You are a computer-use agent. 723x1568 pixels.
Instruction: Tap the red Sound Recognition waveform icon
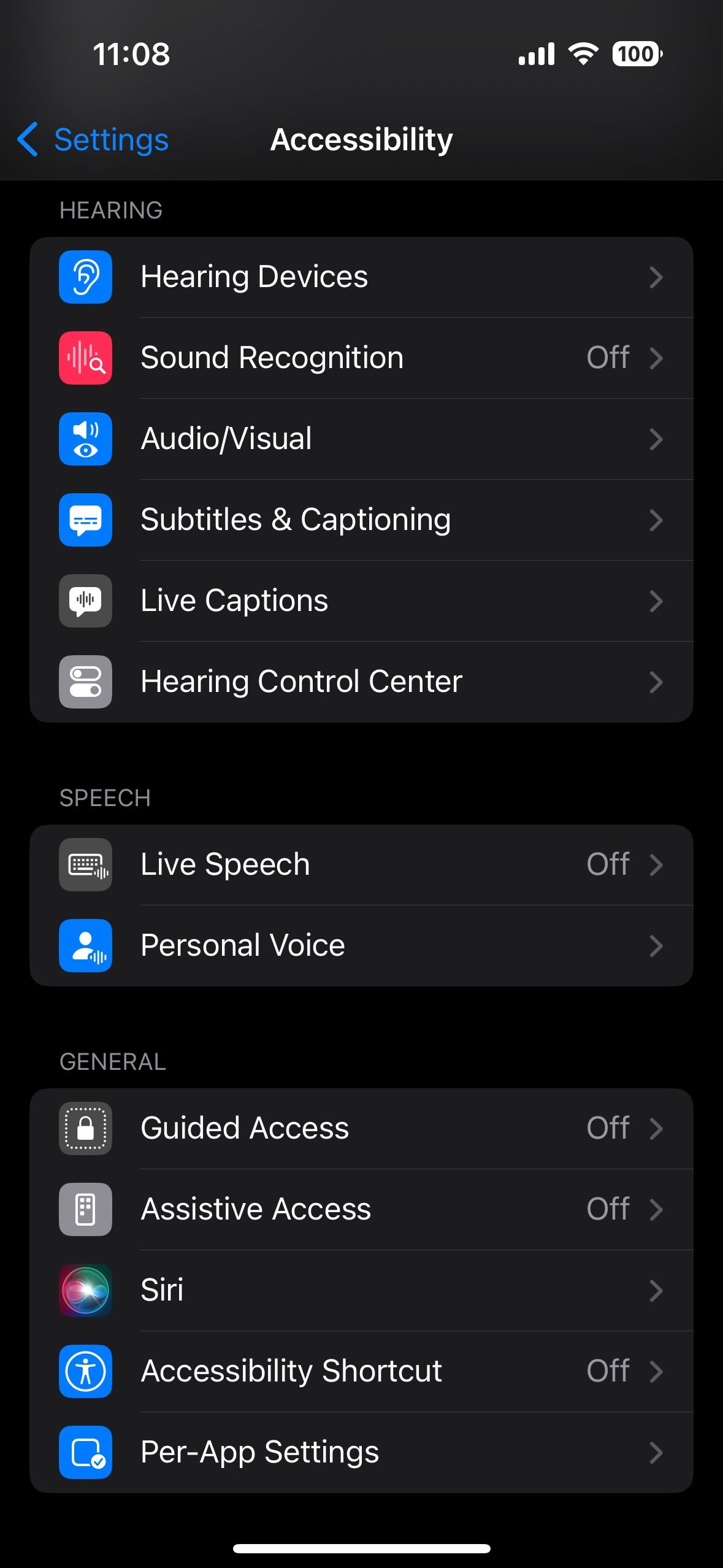click(x=85, y=358)
